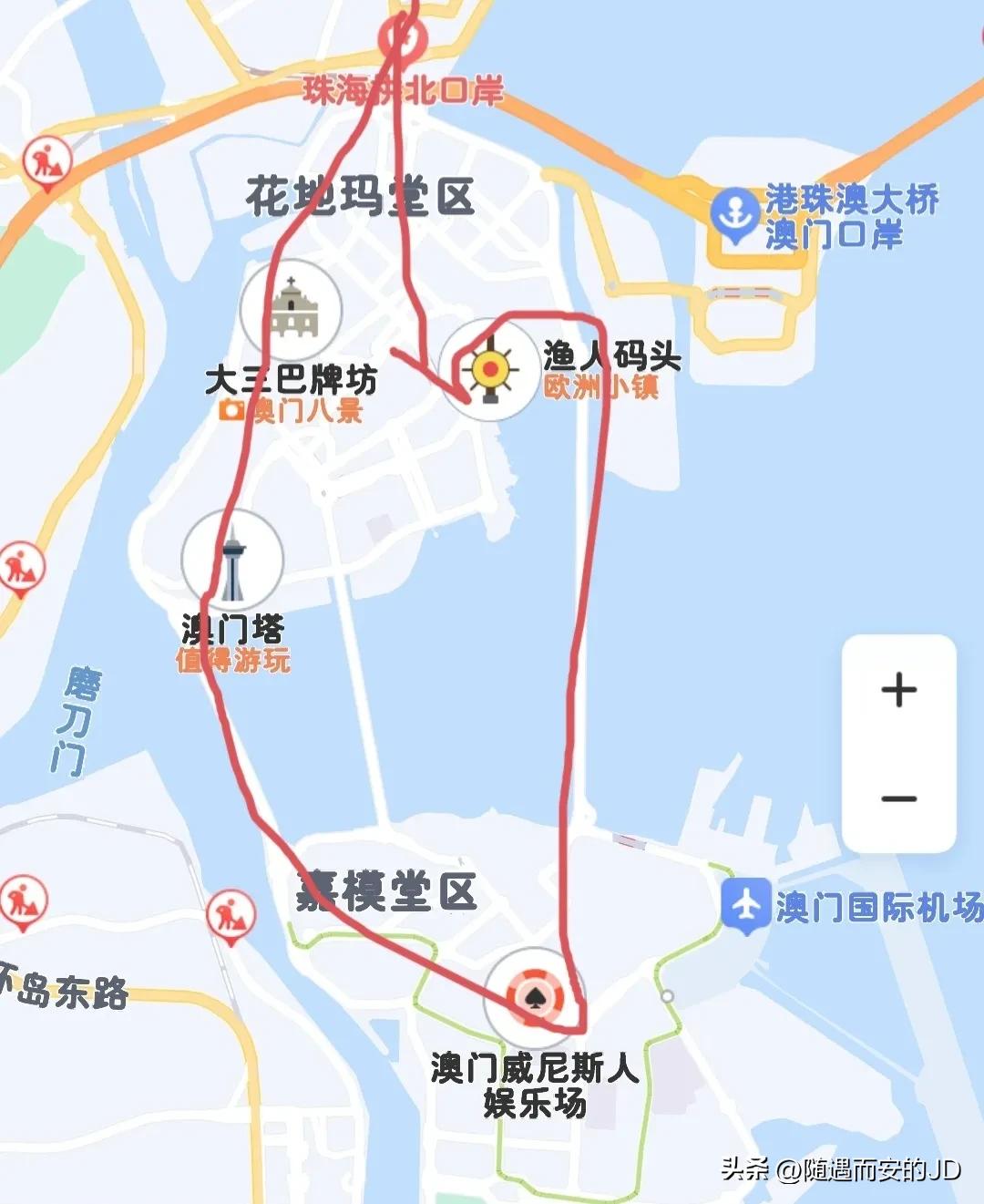
Task: Click the construction warning icon near 磨刀门
Action: point(23,561)
